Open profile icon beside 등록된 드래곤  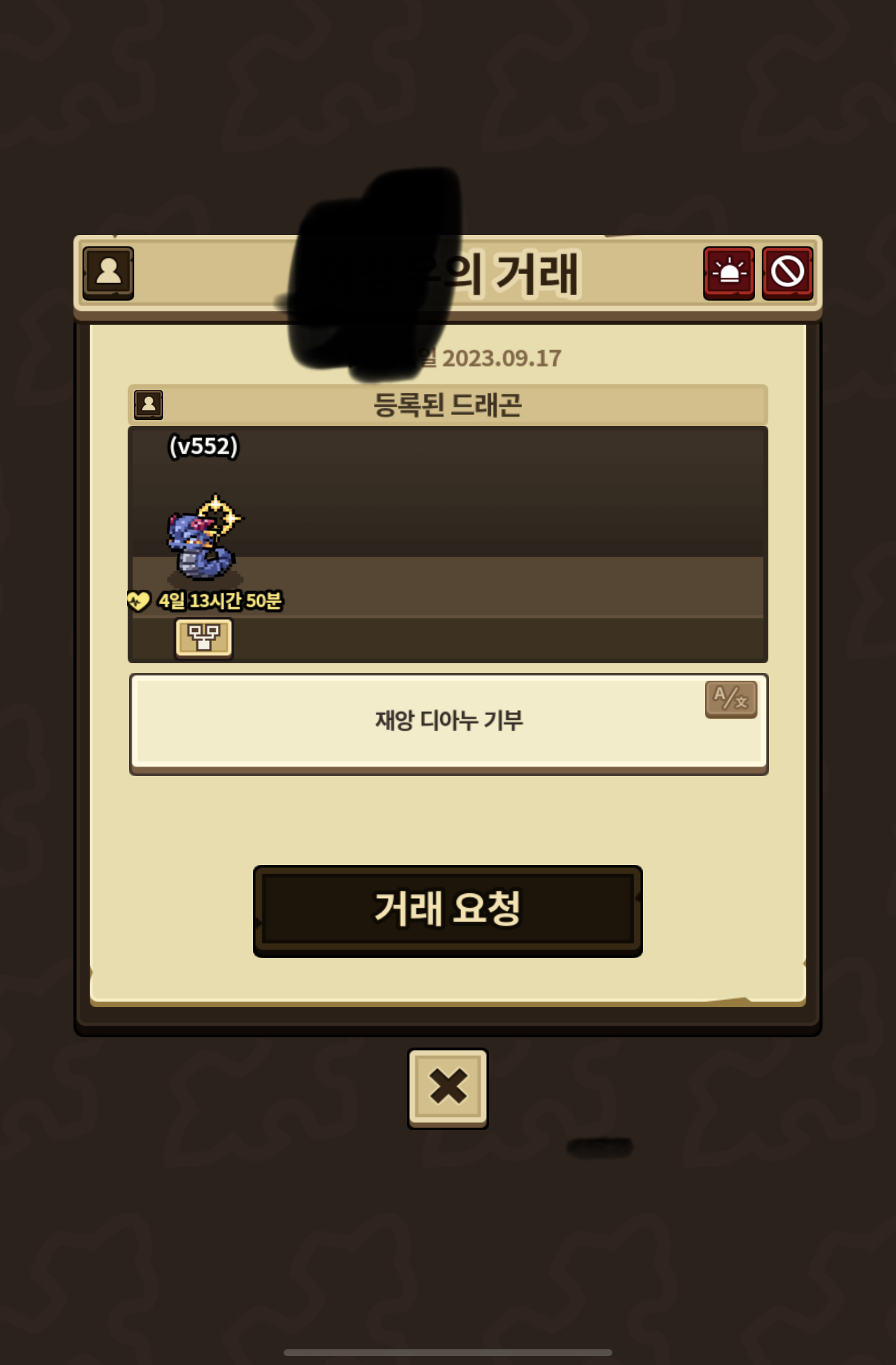pos(149,404)
